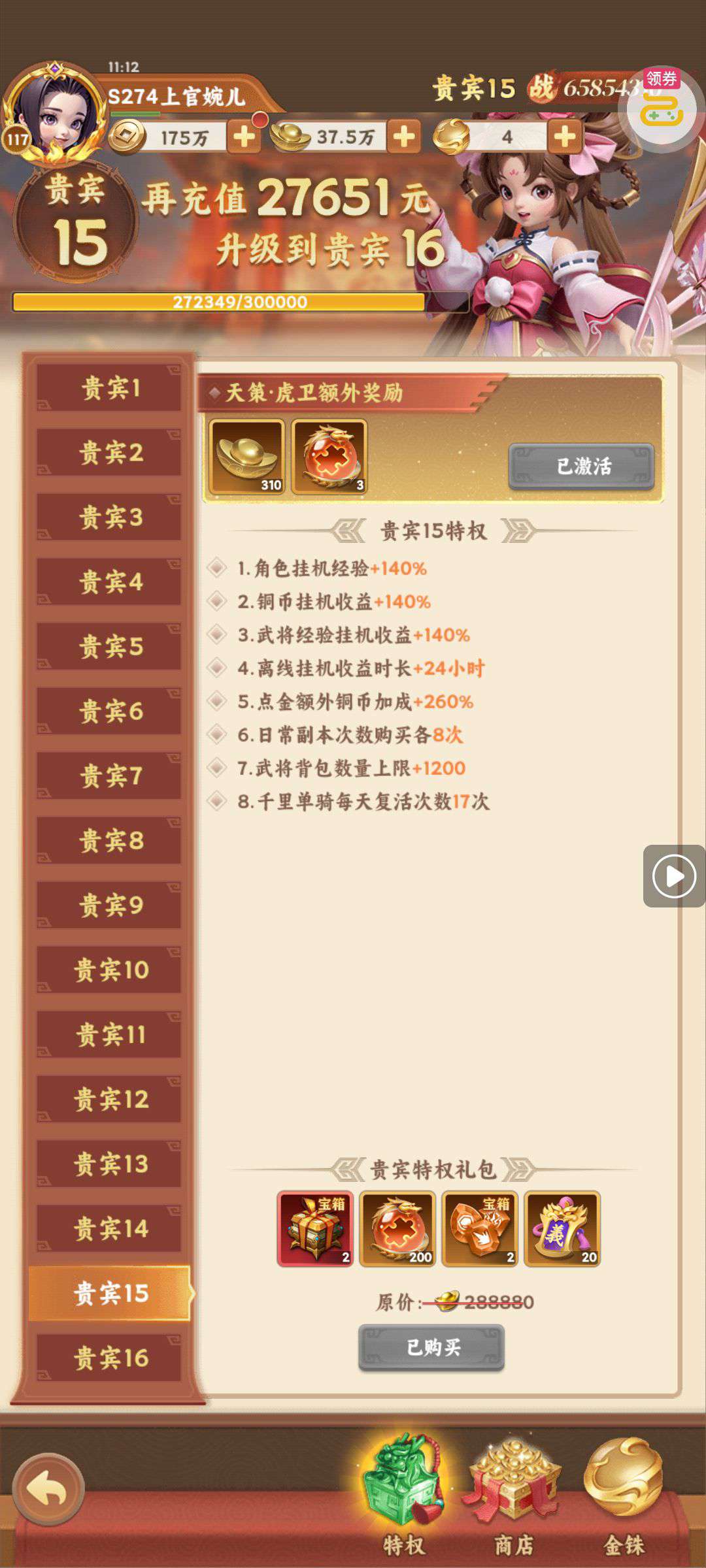Select the 贵宾16 level tab

109,1358
